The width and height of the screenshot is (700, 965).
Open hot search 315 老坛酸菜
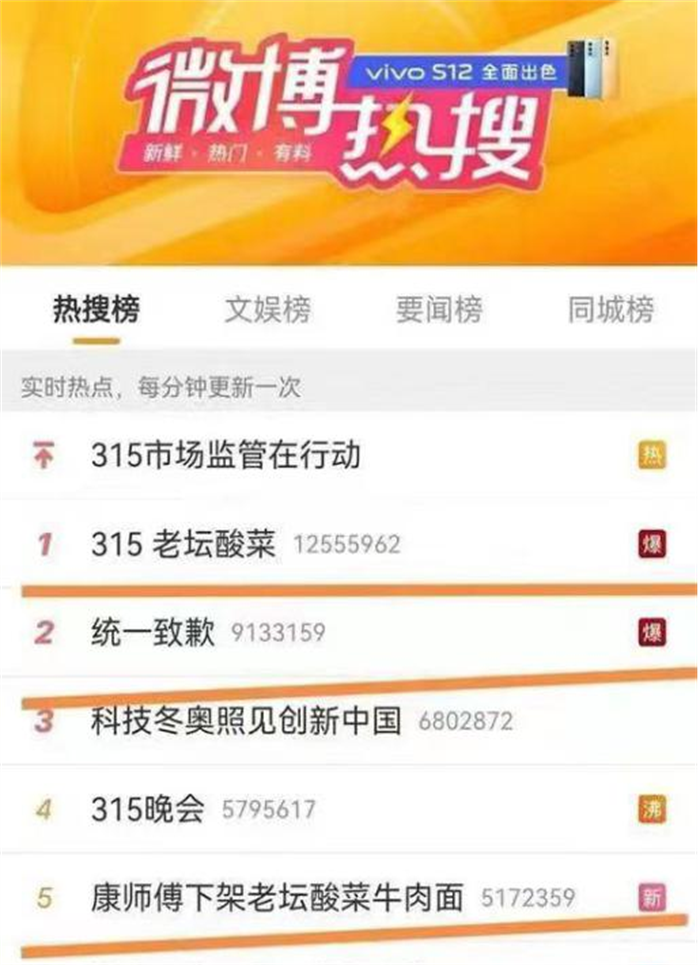pos(183,544)
